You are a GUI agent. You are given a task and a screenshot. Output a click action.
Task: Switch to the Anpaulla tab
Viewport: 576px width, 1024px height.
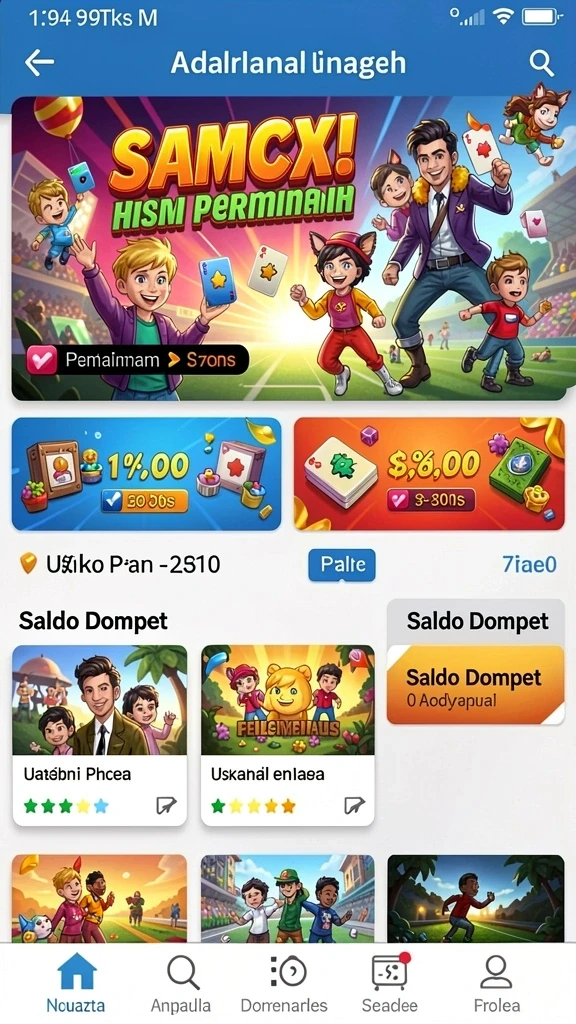(x=181, y=982)
